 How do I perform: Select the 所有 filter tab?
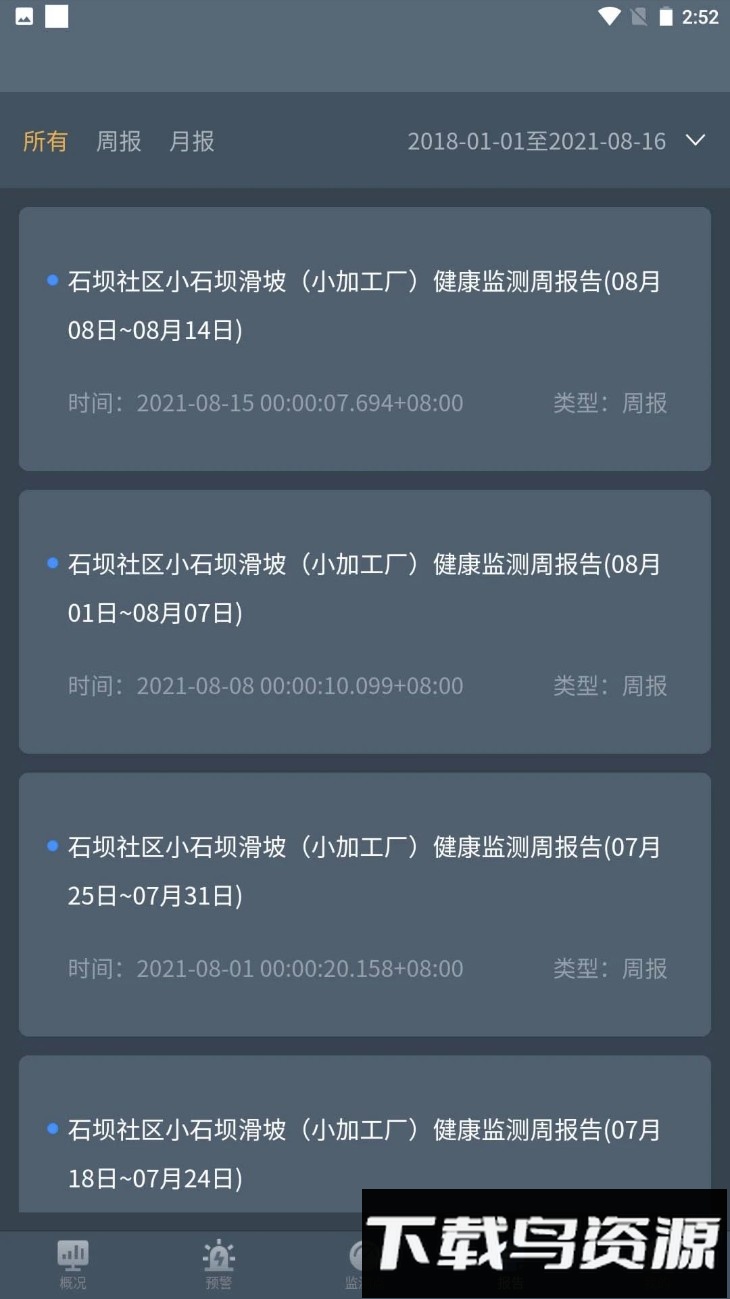(x=45, y=141)
